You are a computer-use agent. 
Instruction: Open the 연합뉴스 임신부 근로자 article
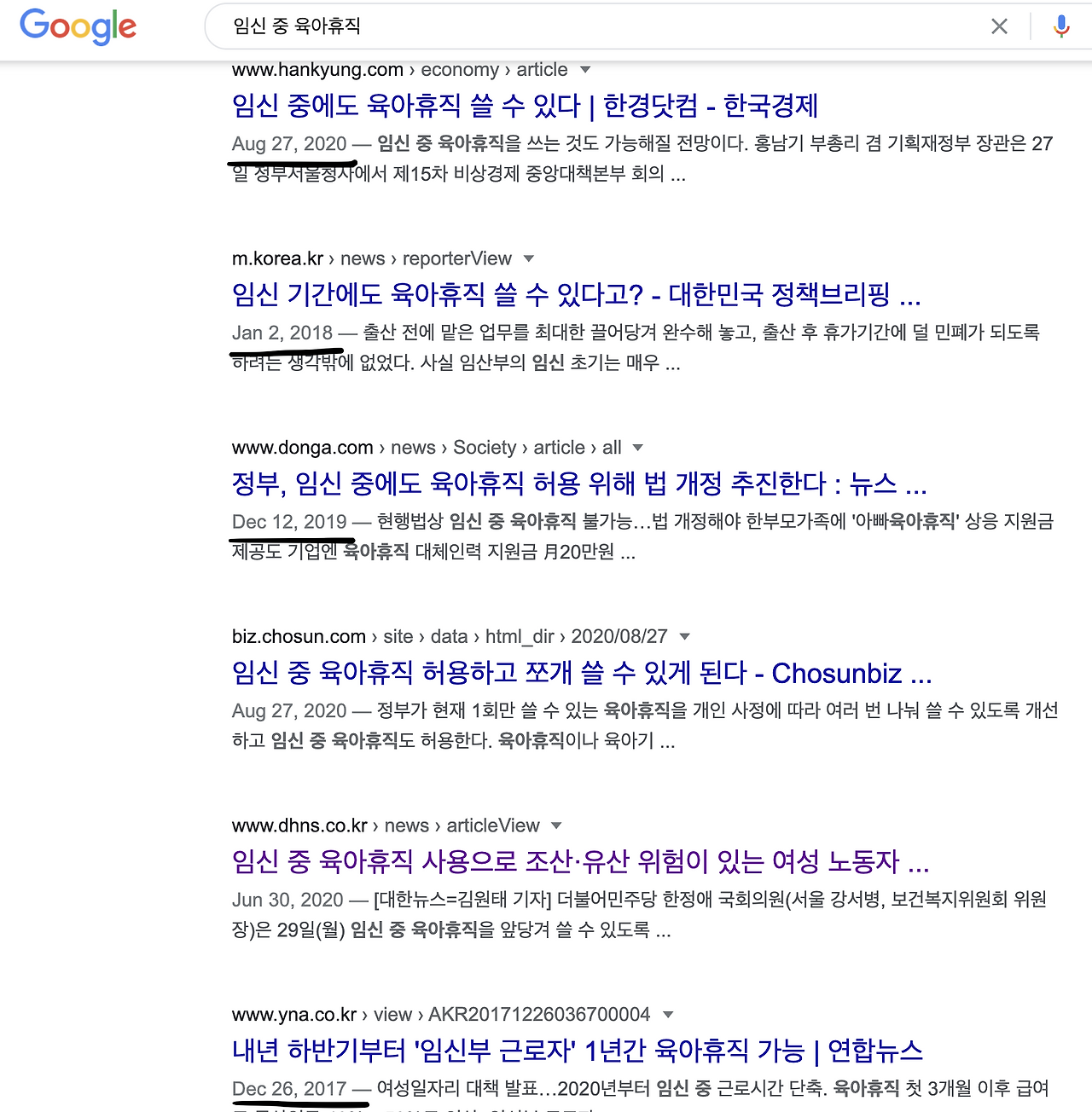[x=578, y=1051]
